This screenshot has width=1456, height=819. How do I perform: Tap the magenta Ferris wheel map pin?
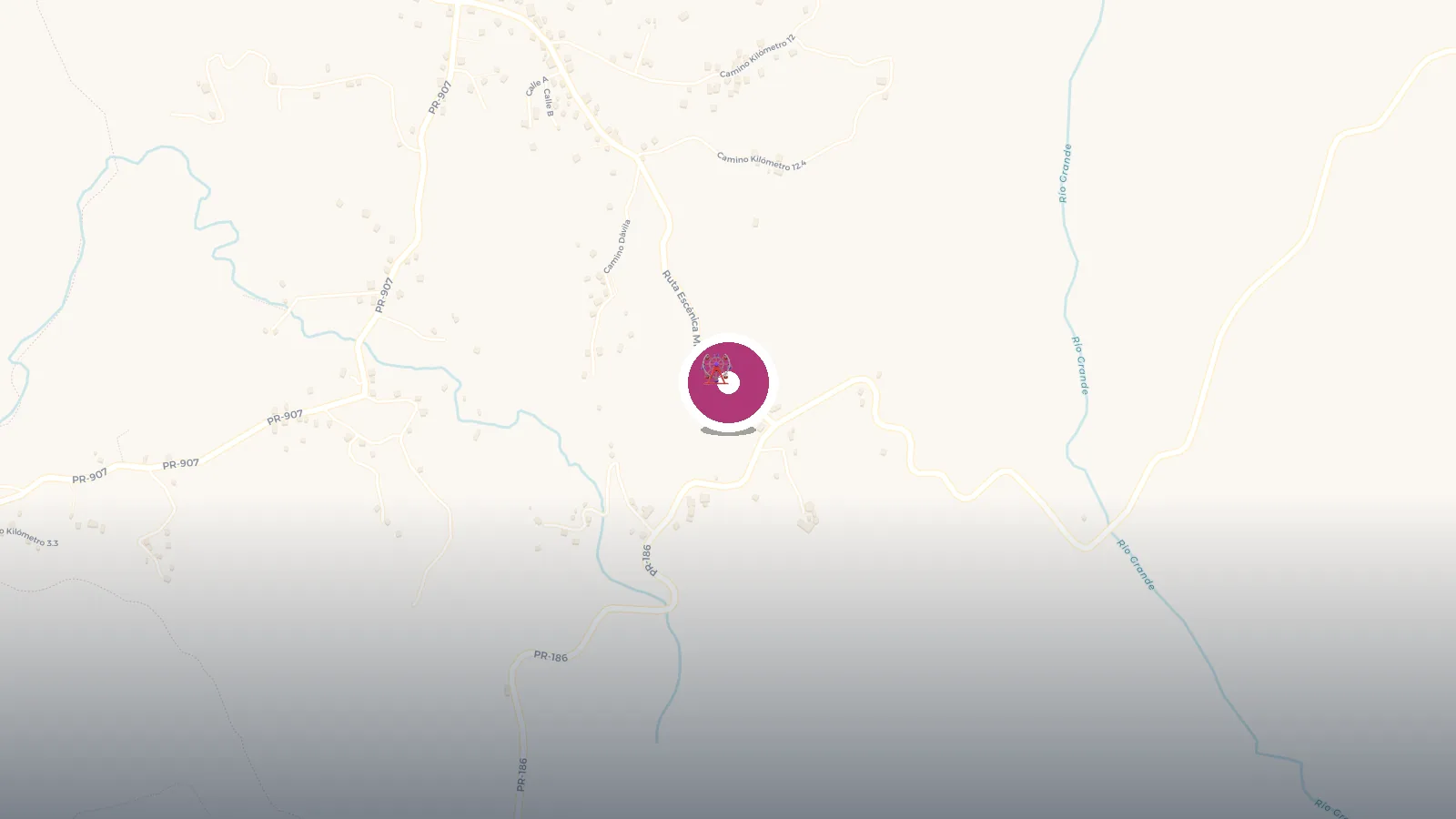(728, 383)
